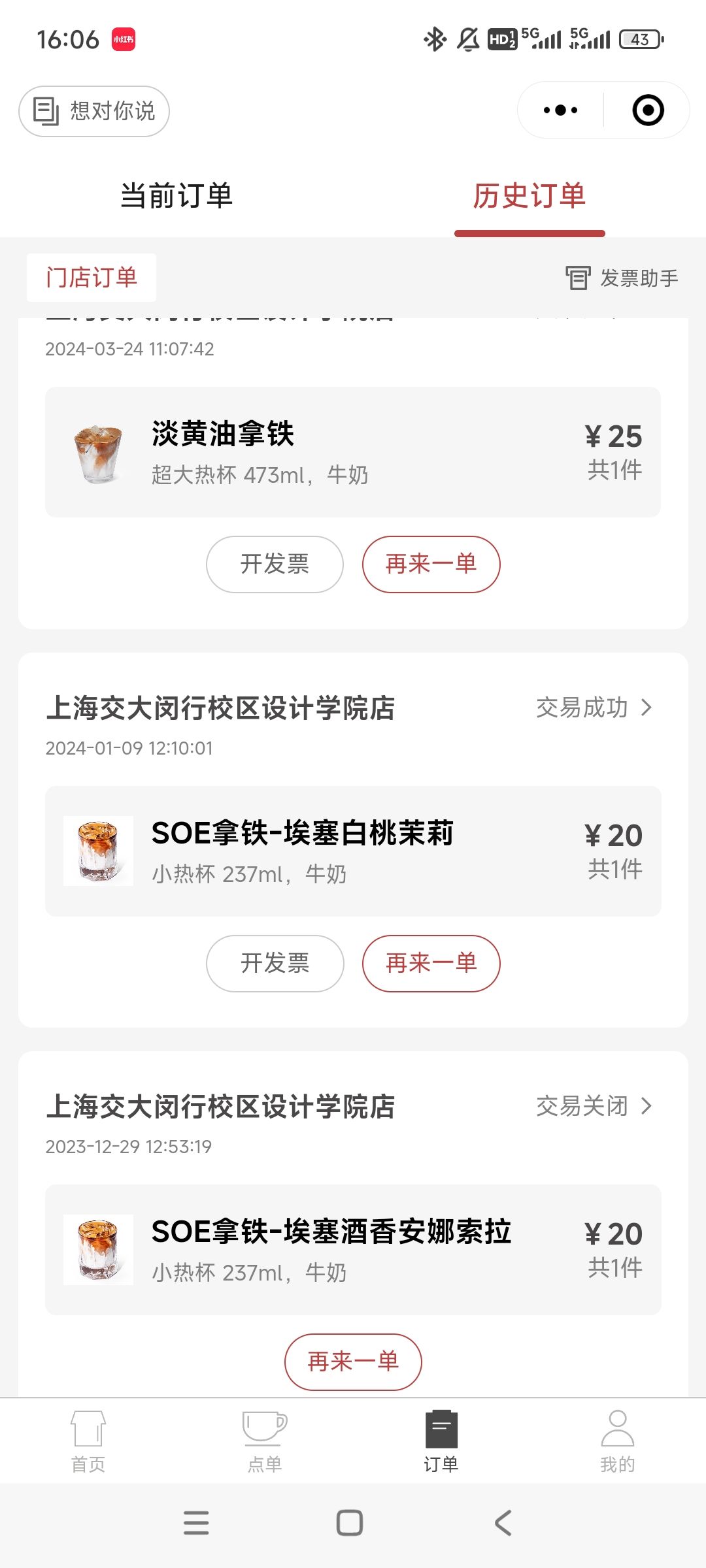Open the 想对你说 feedback button
Screen dimensions: 706x1568
click(x=94, y=111)
